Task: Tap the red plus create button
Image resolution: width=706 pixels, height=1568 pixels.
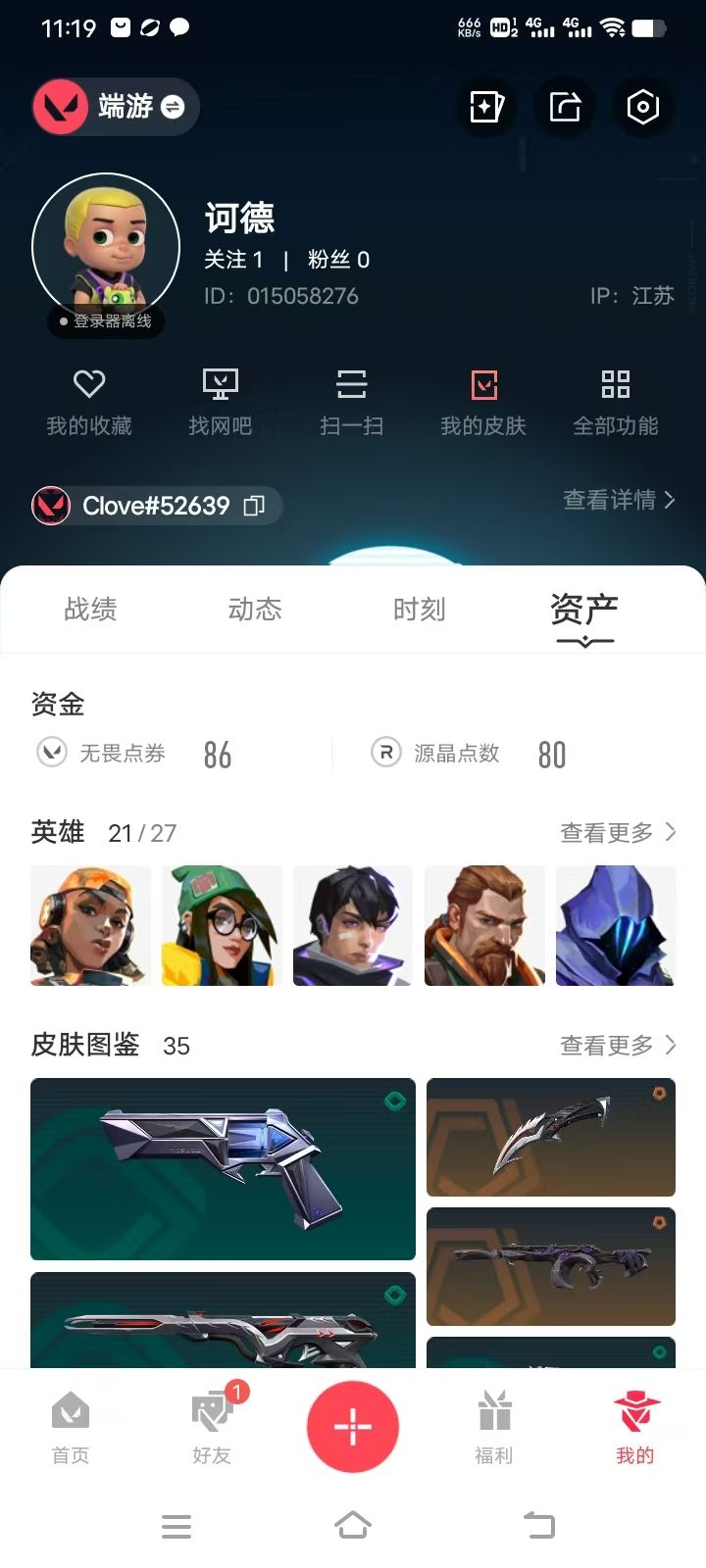Action: 353,1427
